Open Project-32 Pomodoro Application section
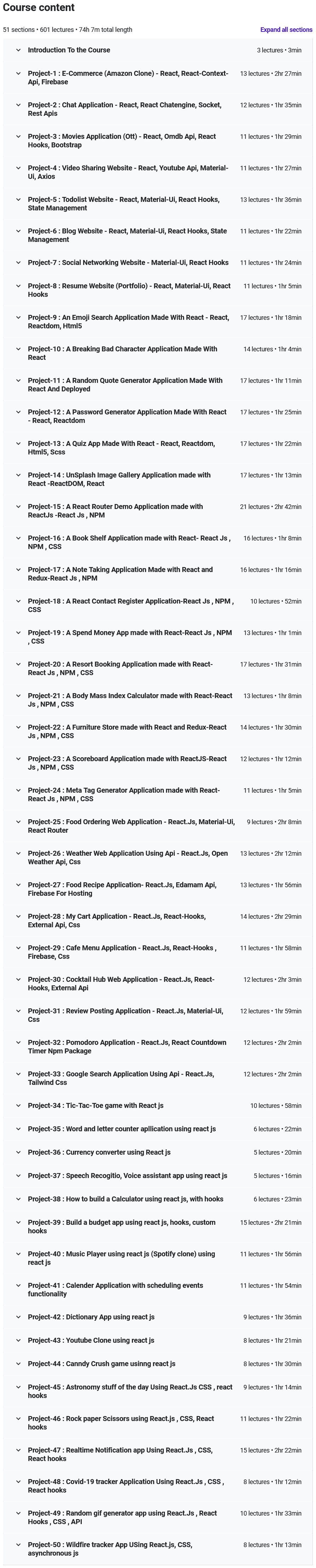This screenshot has width=316, height=1568. coord(126,1046)
